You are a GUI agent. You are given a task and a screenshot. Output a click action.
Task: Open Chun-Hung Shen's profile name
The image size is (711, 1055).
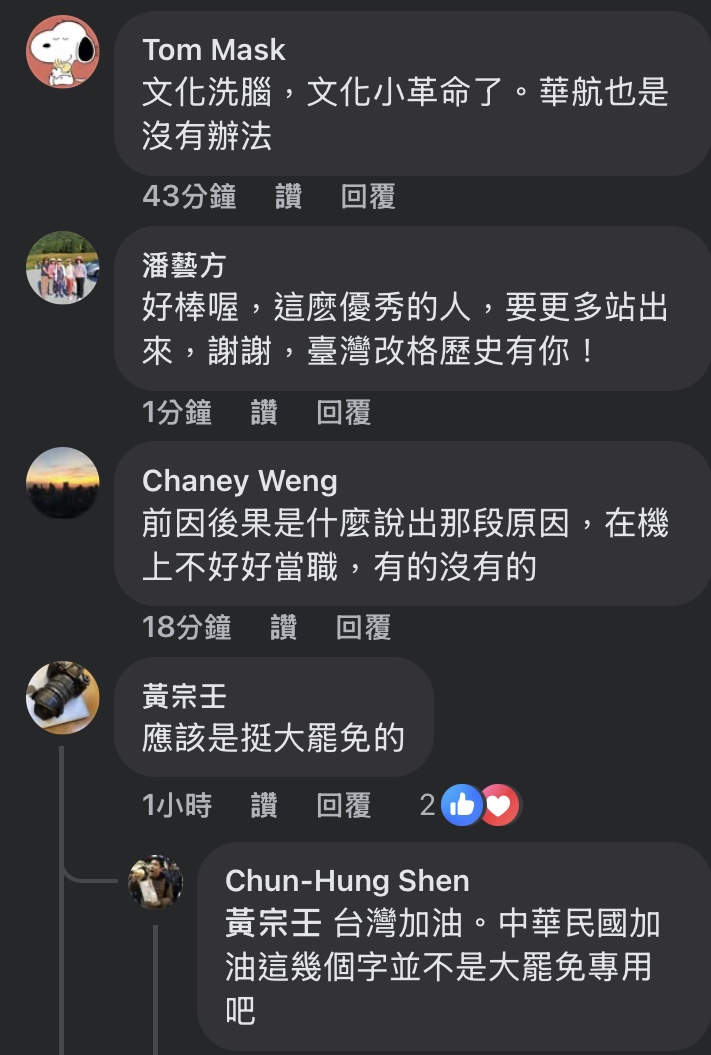347,880
